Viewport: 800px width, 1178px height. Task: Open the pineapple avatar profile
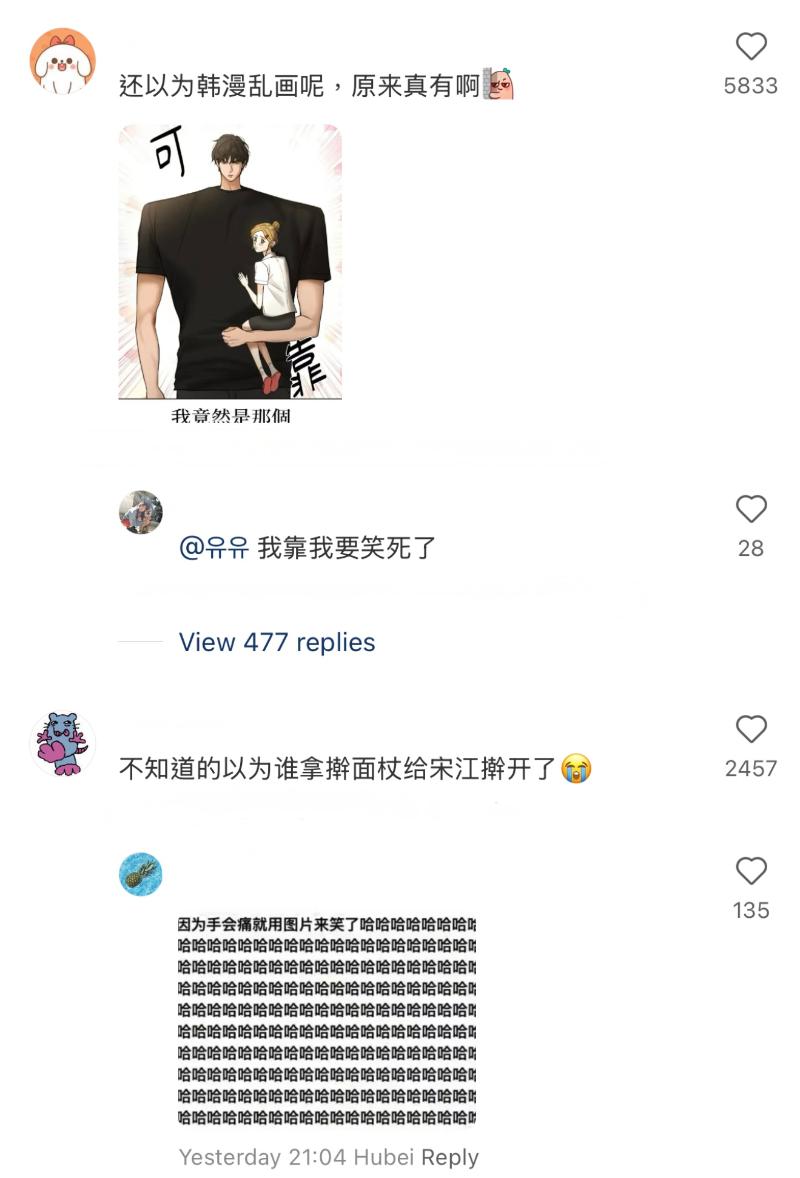(140, 874)
